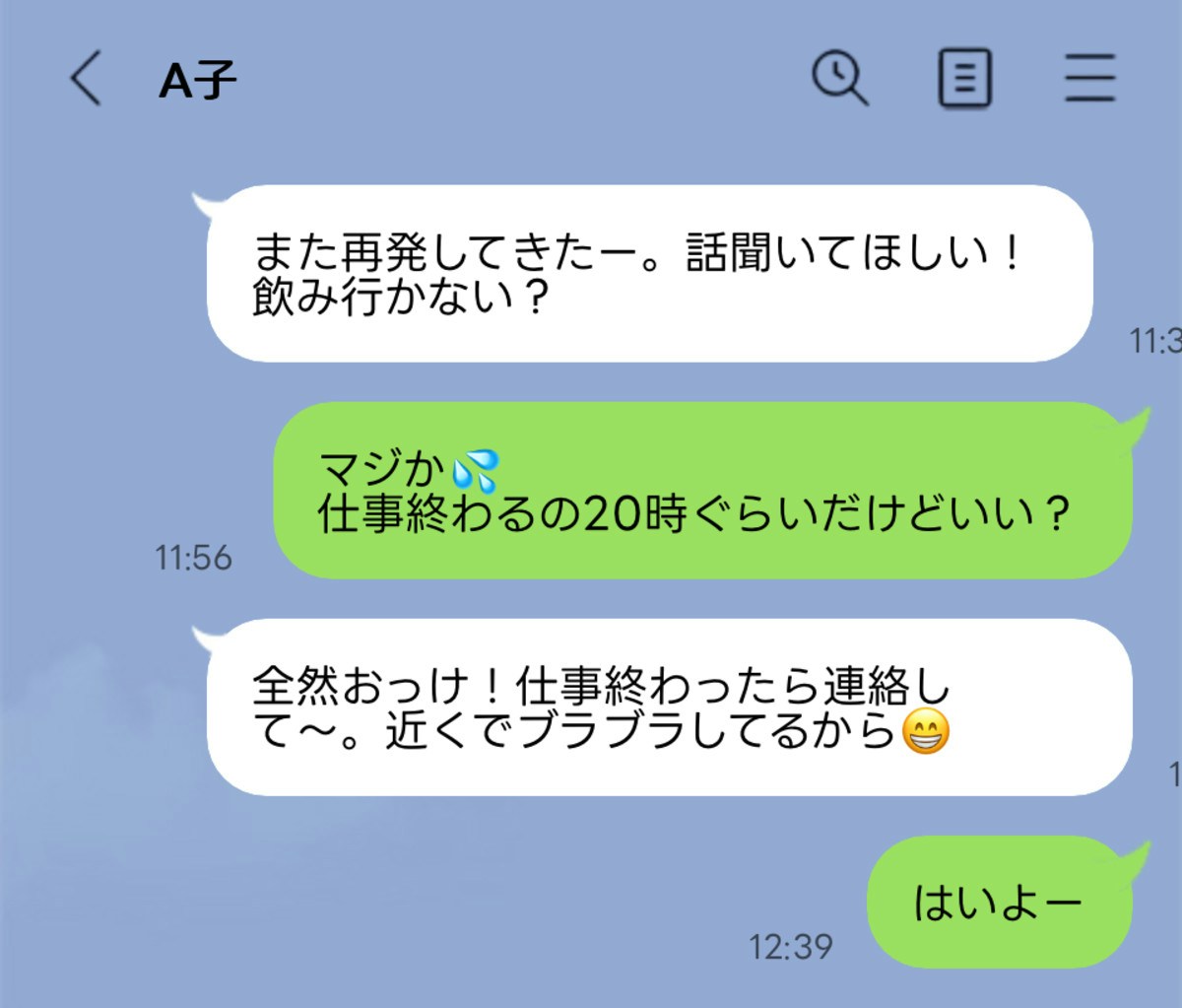Open the chat search icon

pyautogui.click(x=839, y=79)
